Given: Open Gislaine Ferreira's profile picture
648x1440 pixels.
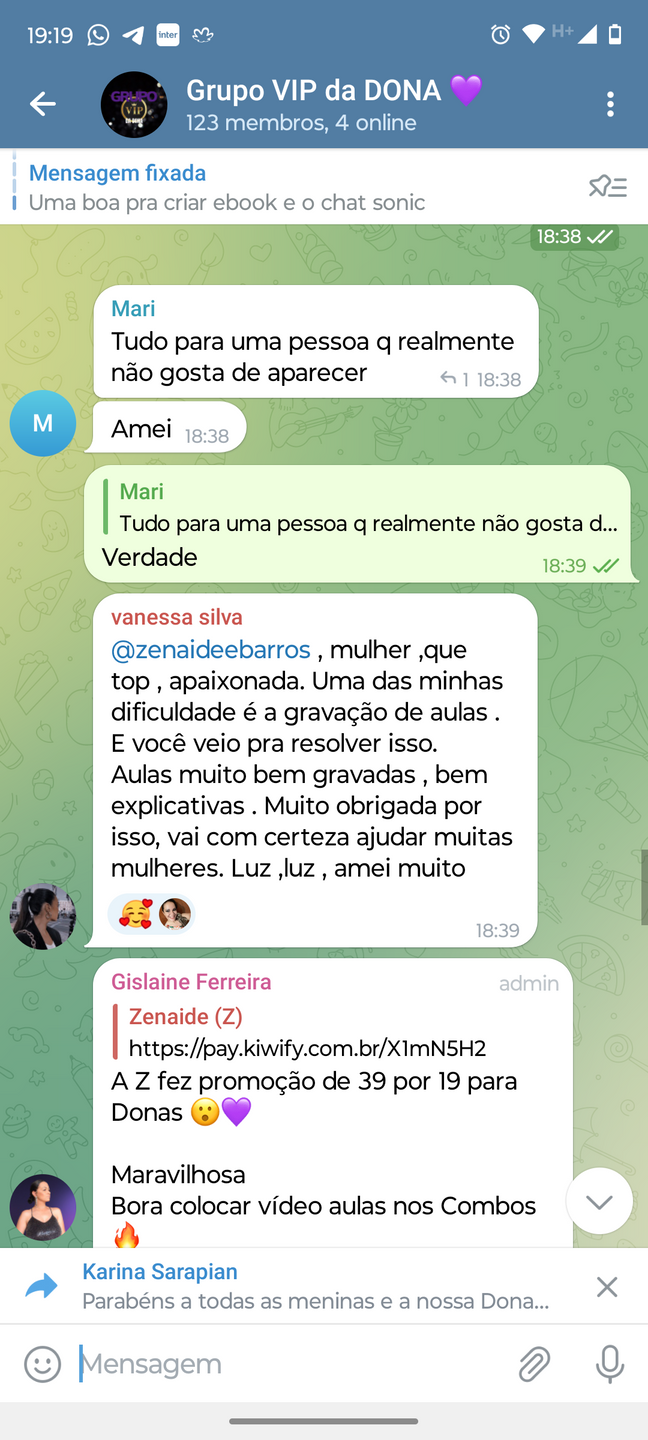Looking at the screenshot, I should pos(43,1207).
